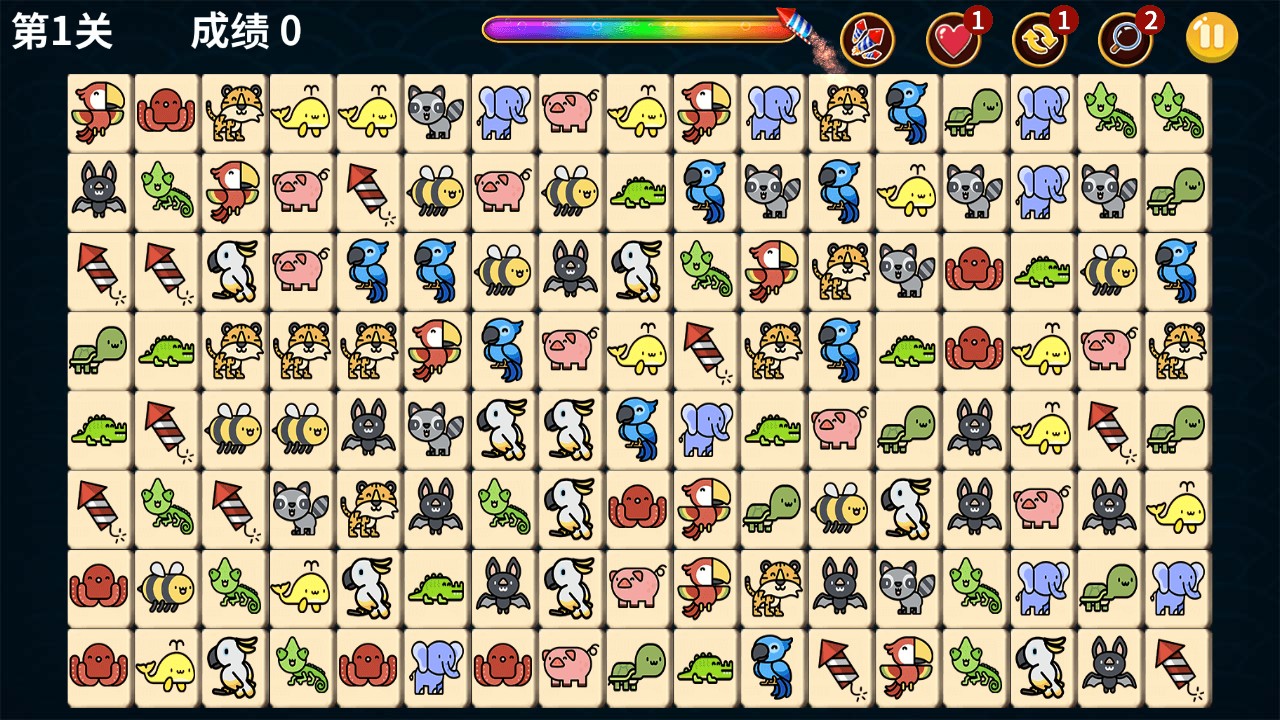The height and width of the screenshot is (720, 1280).
Task: Shuffle the tiles with the refresh power-up
Action: 1040,38
